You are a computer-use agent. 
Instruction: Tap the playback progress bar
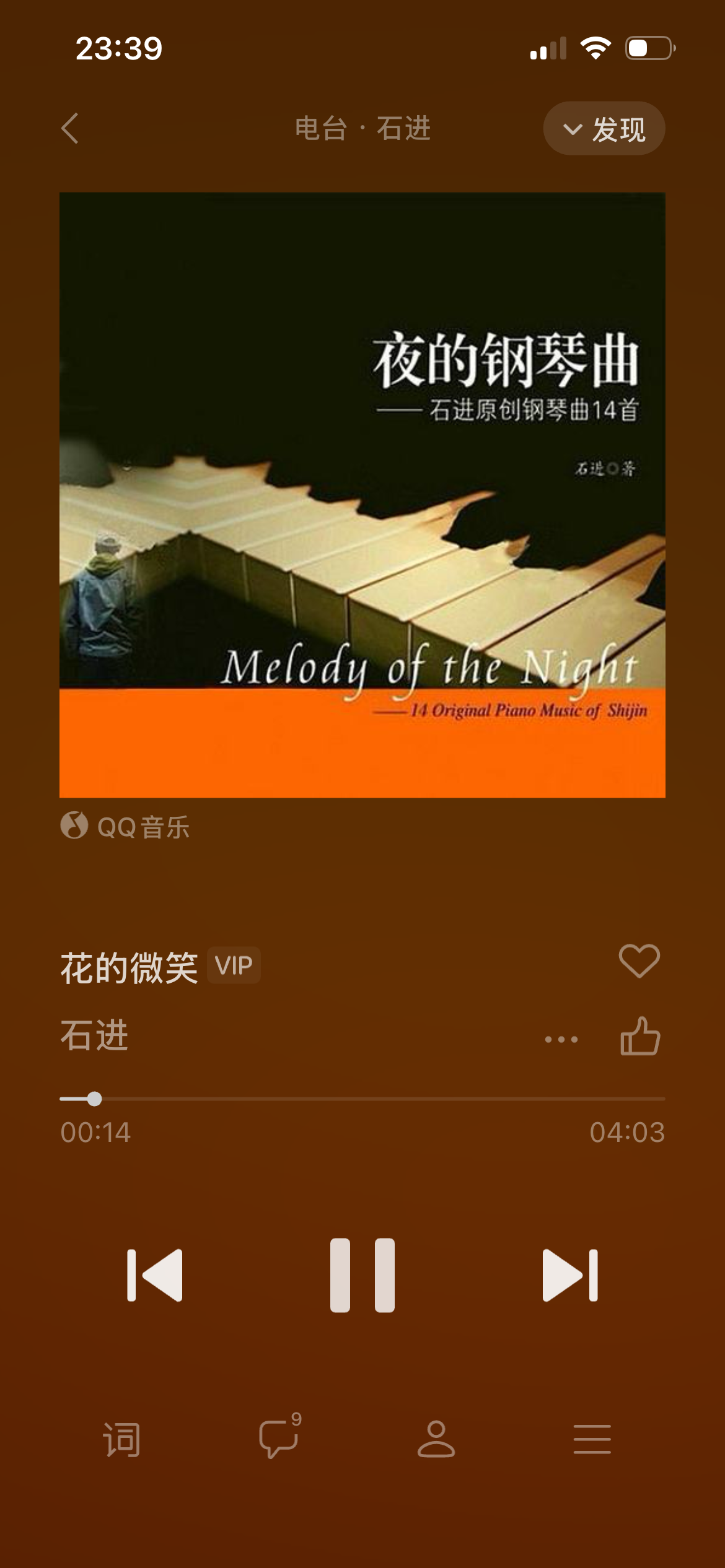[x=362, y=1099]
